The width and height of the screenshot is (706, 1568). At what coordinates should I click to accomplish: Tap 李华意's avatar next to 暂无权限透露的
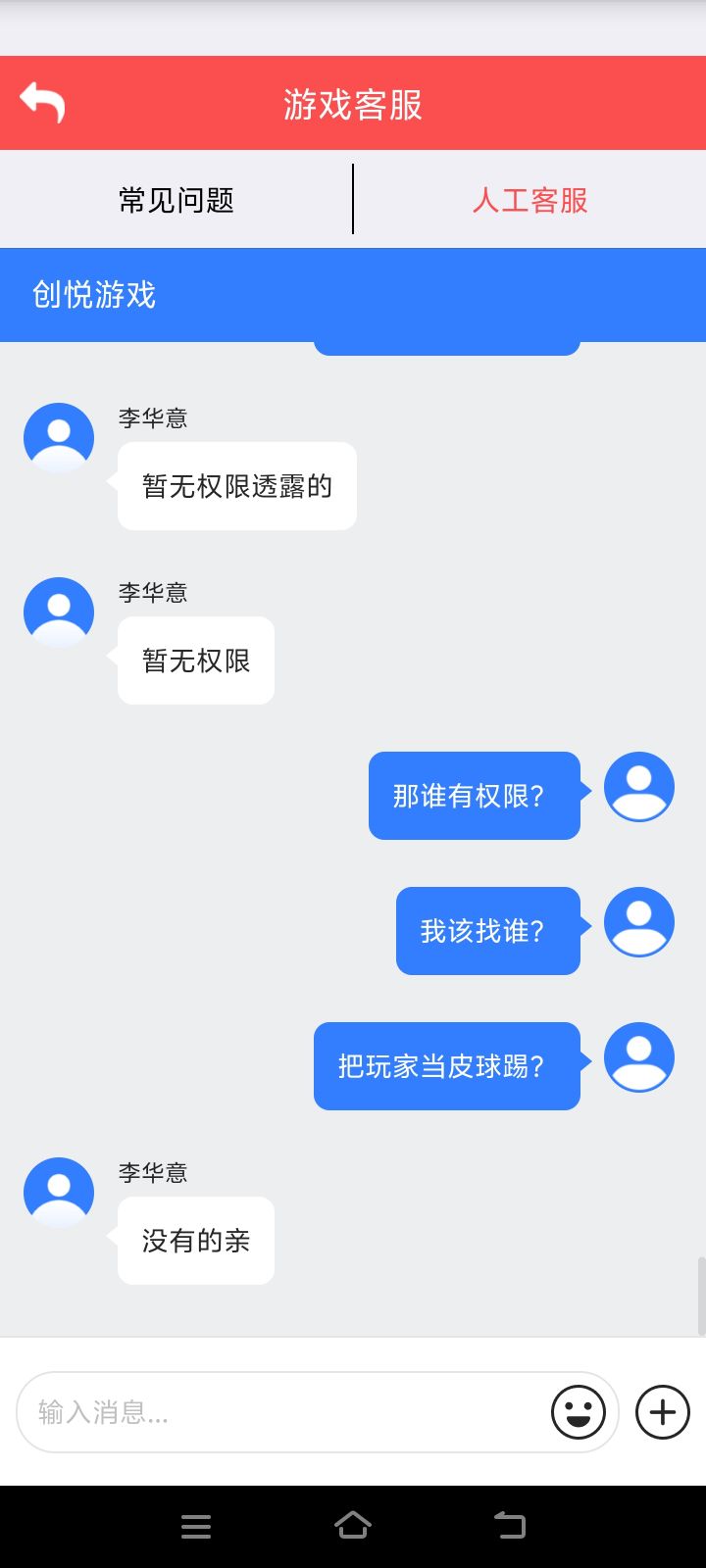(x=58, y=437)
